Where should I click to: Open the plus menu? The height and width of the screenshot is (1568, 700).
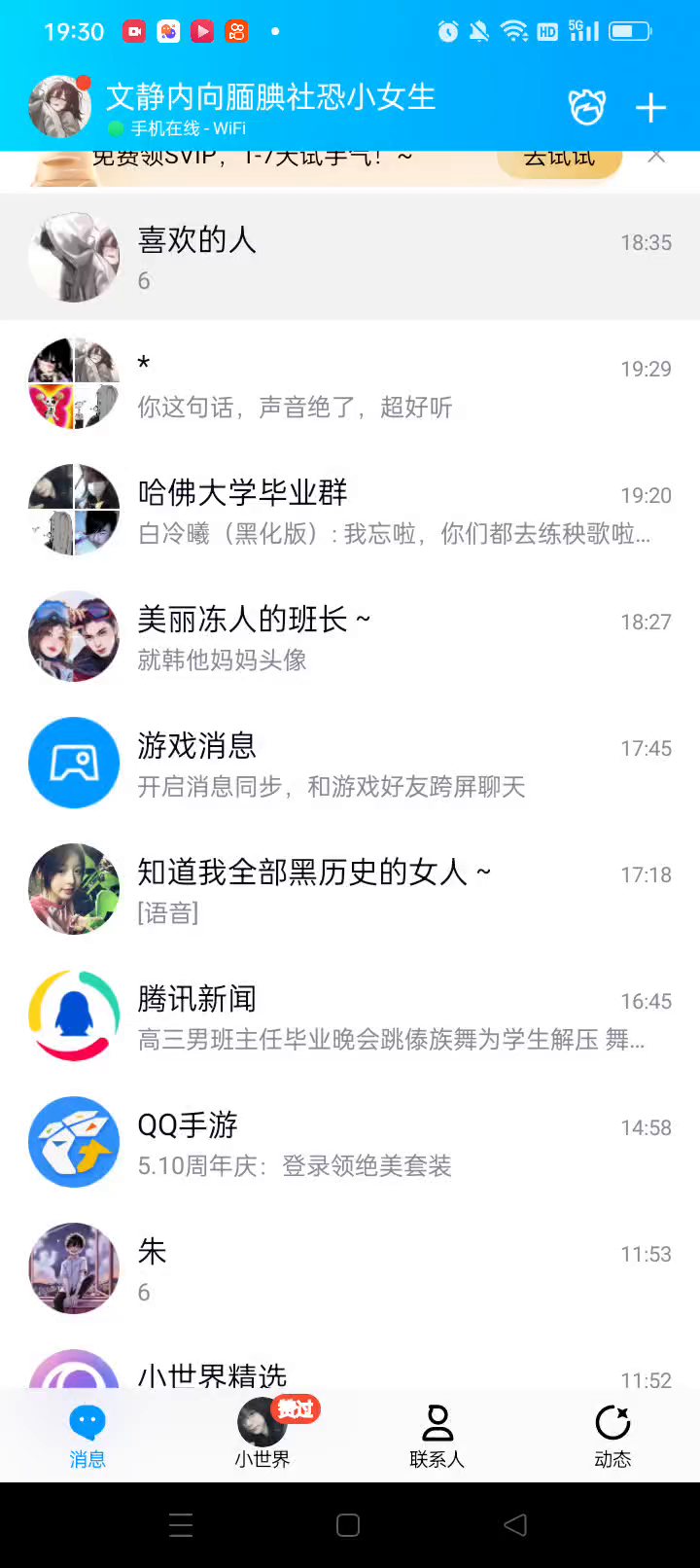coord(650,107)
